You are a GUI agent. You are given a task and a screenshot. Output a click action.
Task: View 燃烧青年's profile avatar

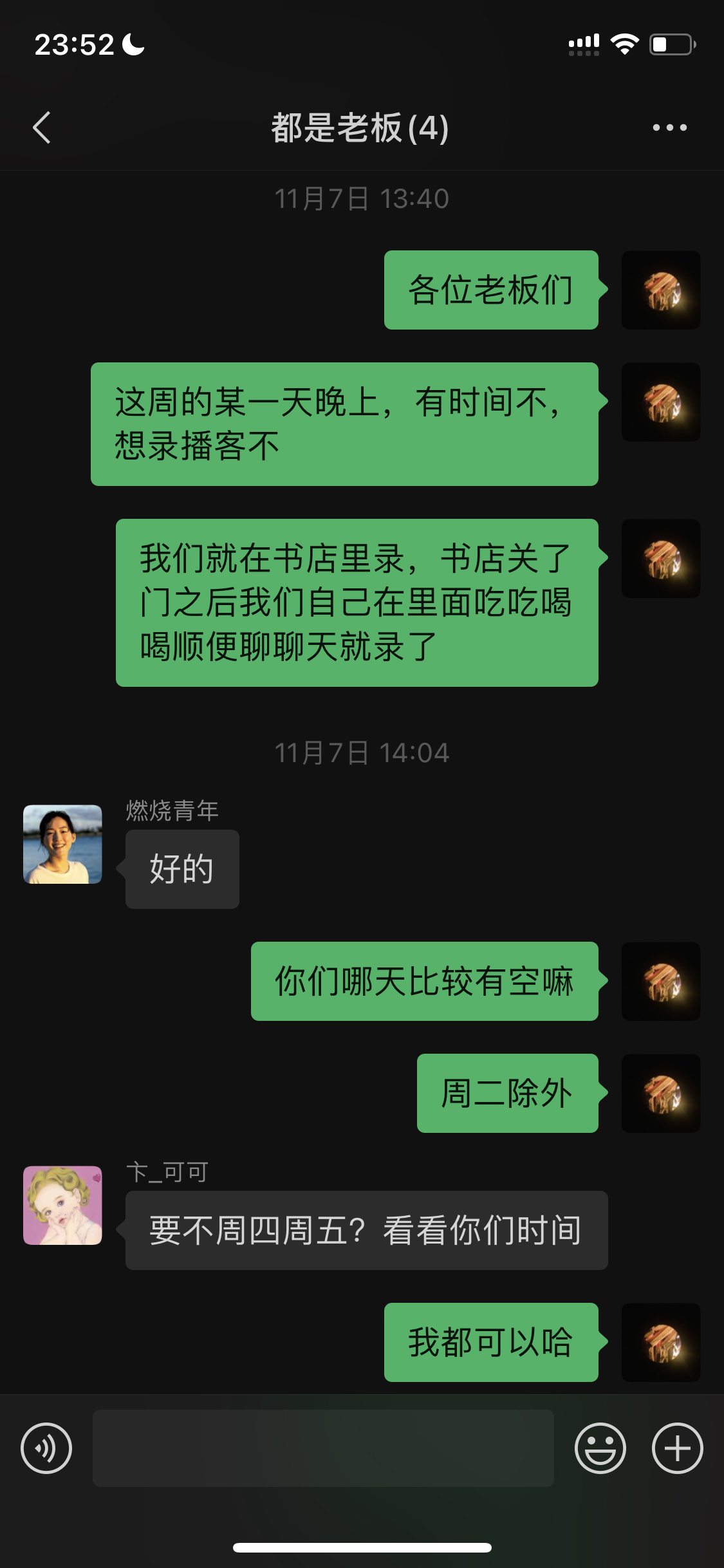(62, 844)
